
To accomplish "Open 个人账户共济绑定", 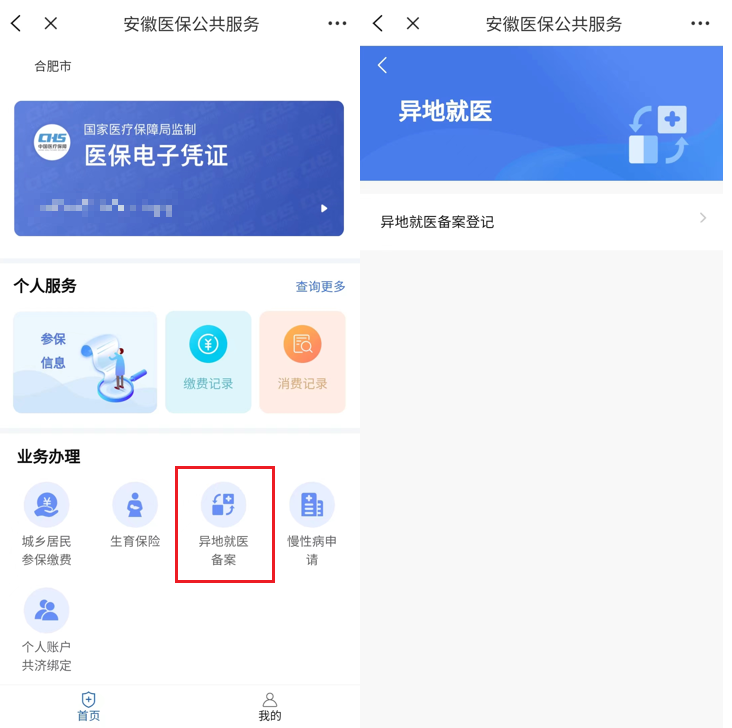I will click(47, 630).
